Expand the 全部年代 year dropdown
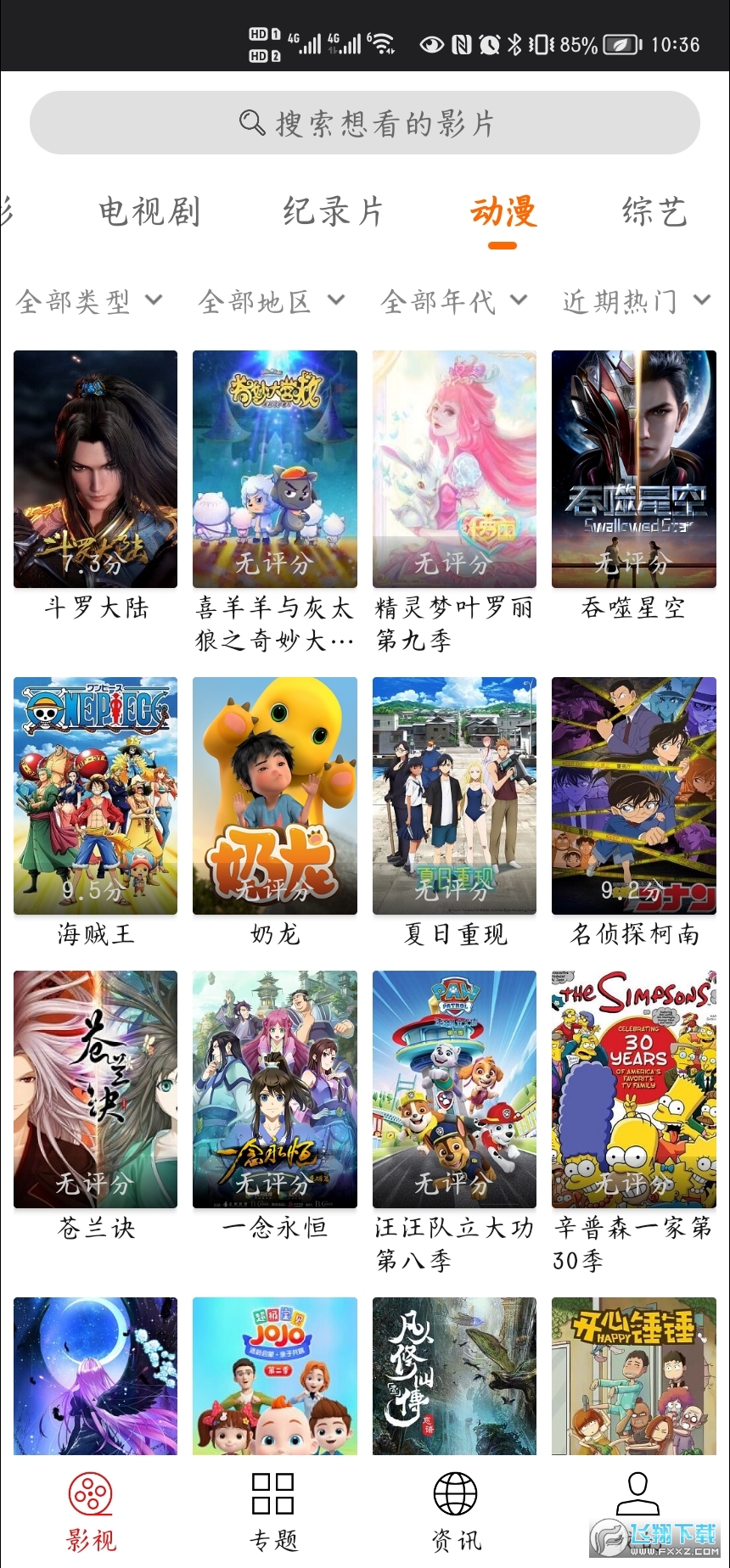 point(454,301)
